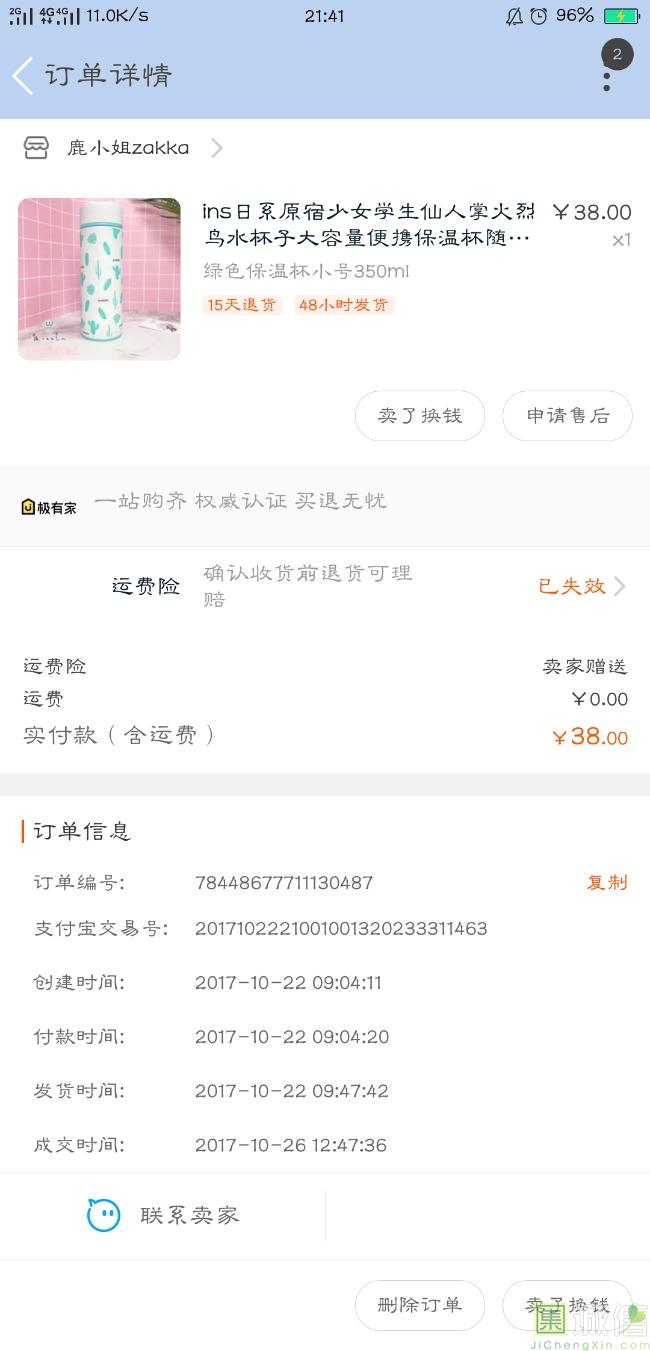
Task: Contact the seller via 联系卖家
Action: click(165, 1215)
